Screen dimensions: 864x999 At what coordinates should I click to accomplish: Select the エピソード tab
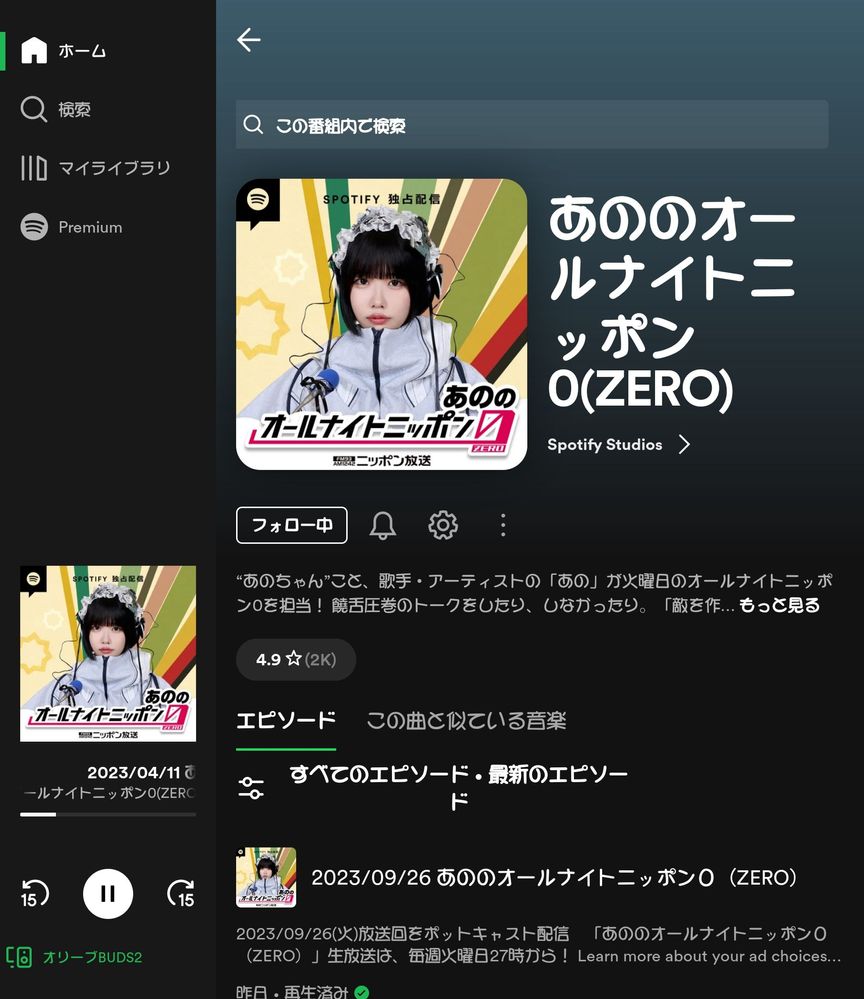(x=285, y=720)
